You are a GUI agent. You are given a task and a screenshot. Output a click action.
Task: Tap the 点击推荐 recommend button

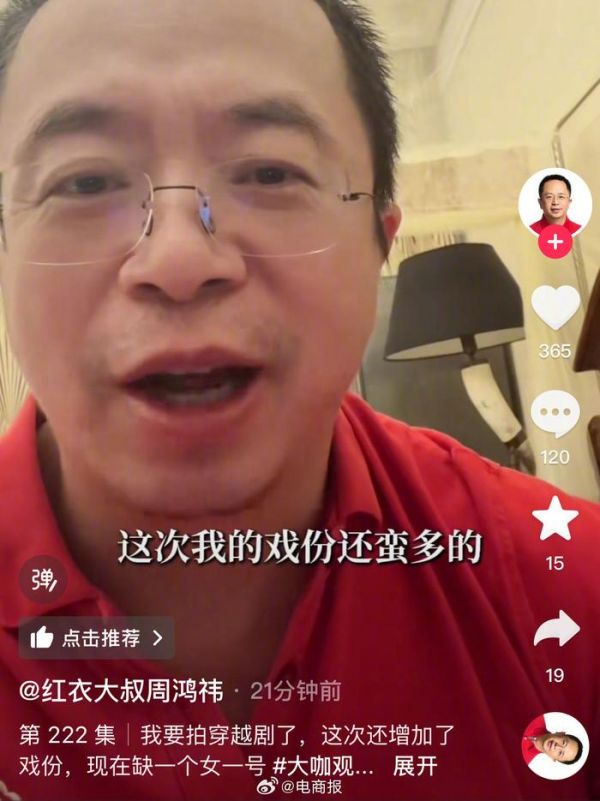[x=96, y=638]
